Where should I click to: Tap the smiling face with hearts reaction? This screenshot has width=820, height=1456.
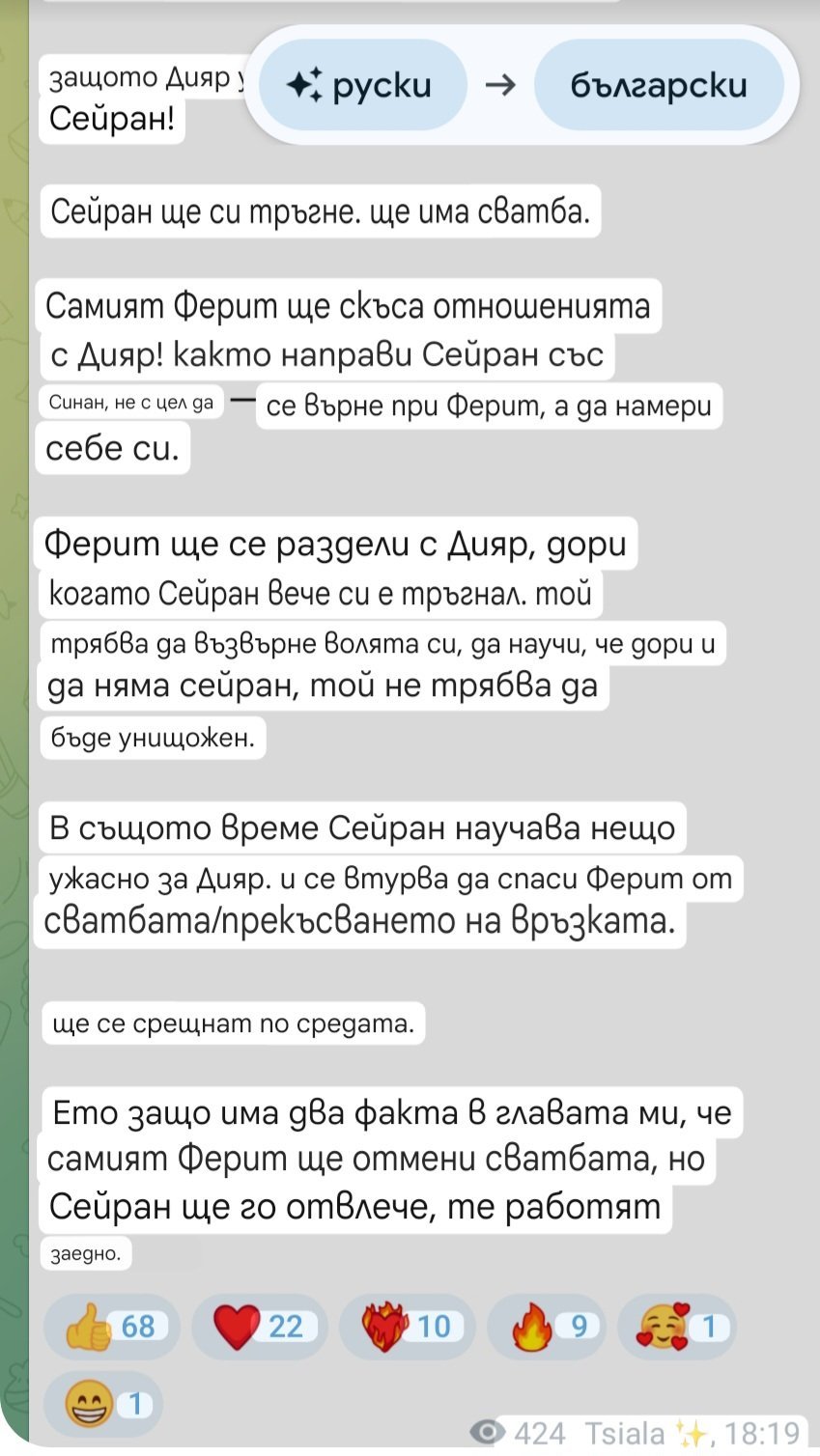[x=676, y=1327]
